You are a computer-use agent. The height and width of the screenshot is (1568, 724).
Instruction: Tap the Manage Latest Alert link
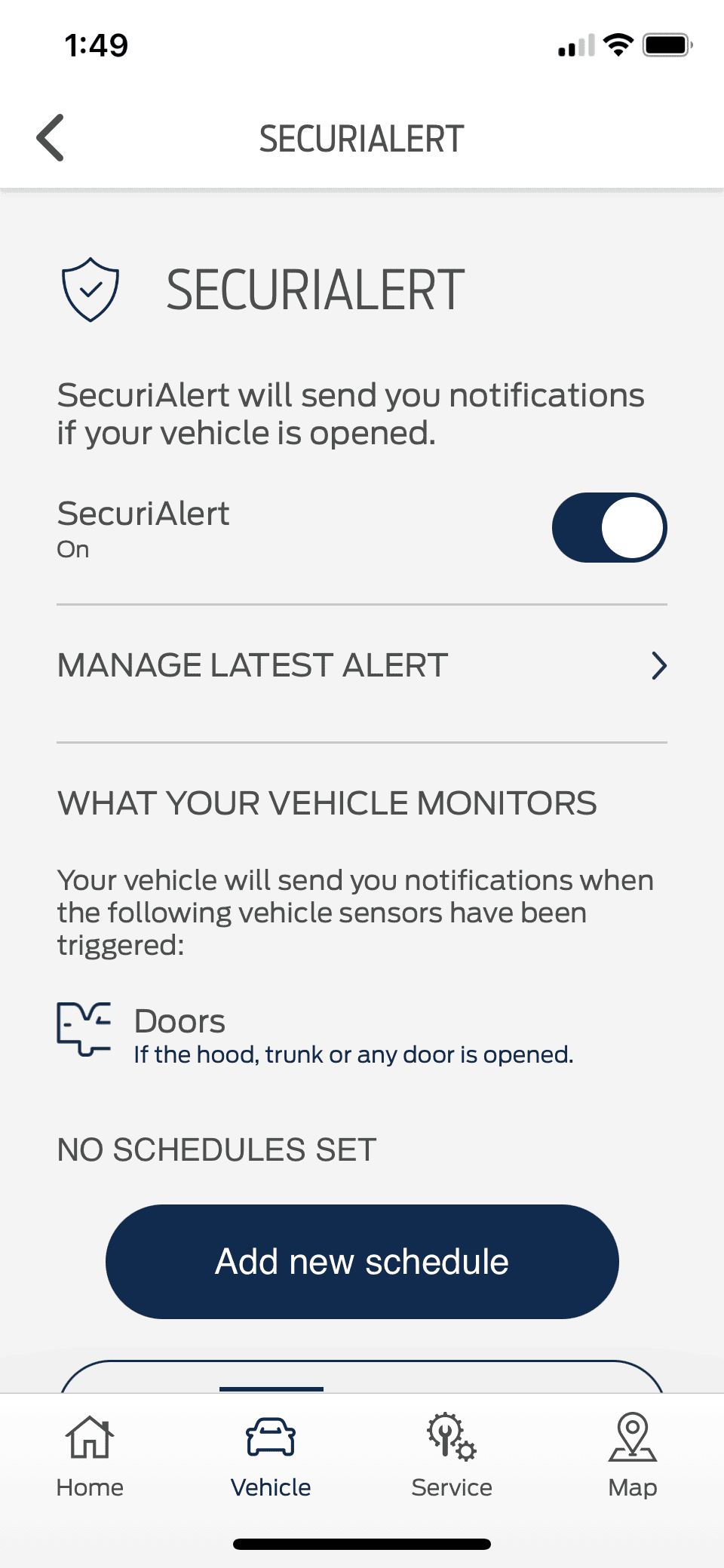252,665
